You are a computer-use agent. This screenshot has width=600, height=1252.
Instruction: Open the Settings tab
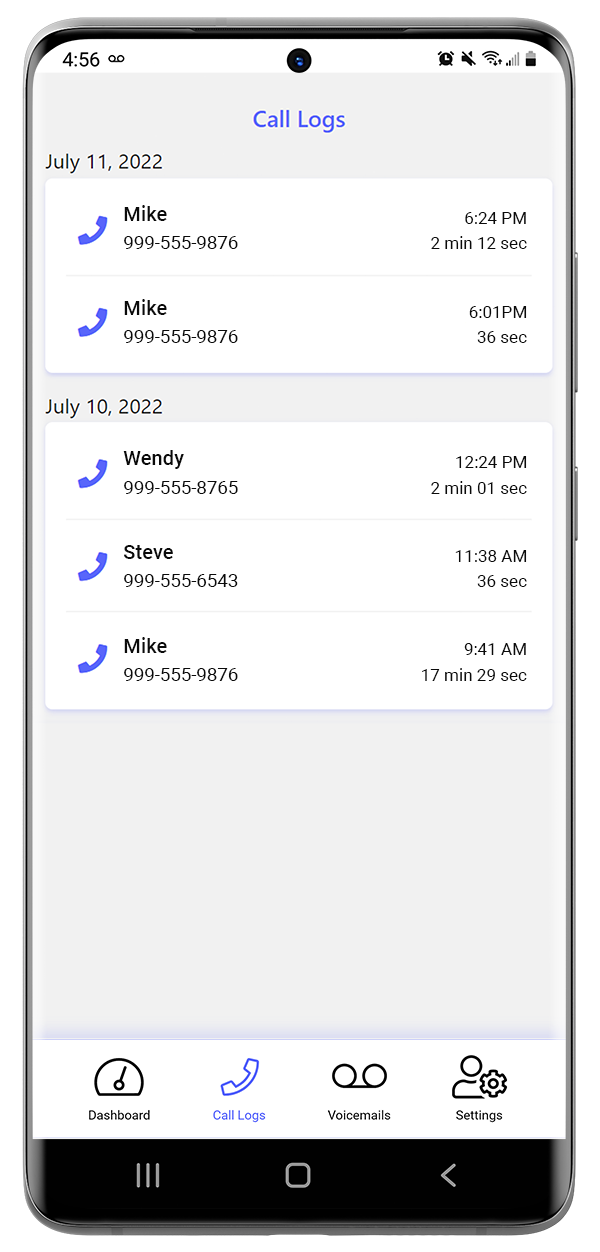tap(479, 1088)
